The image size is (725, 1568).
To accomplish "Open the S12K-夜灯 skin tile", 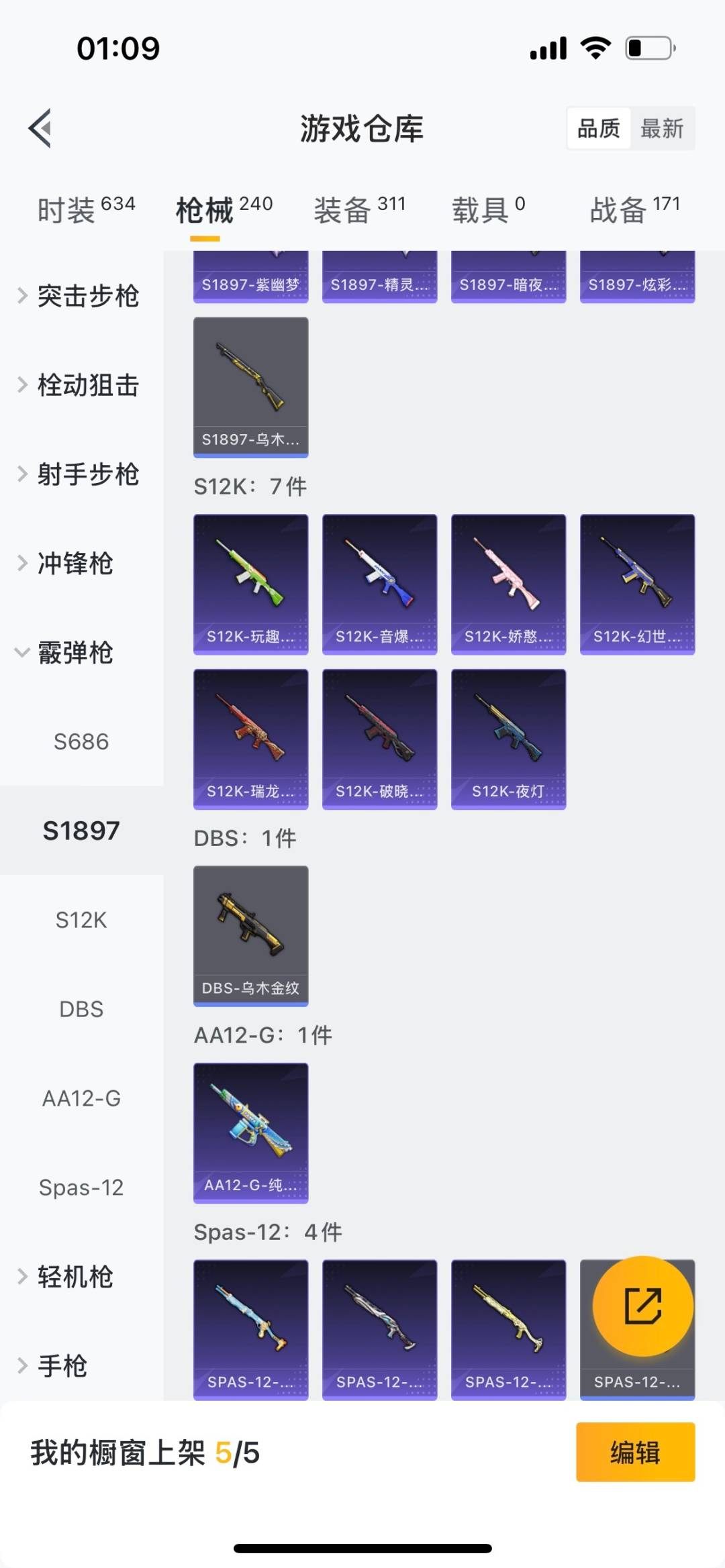I will point(508,739).
